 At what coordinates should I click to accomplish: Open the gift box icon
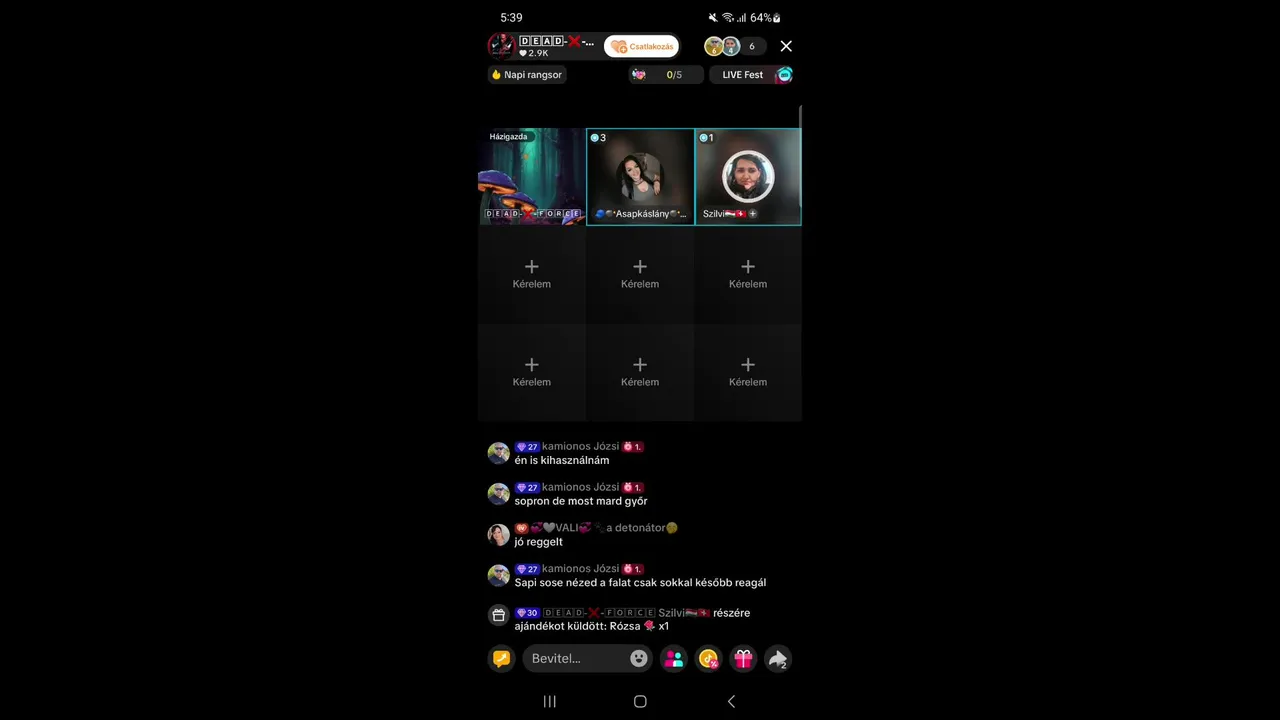(x=743, y=659)
